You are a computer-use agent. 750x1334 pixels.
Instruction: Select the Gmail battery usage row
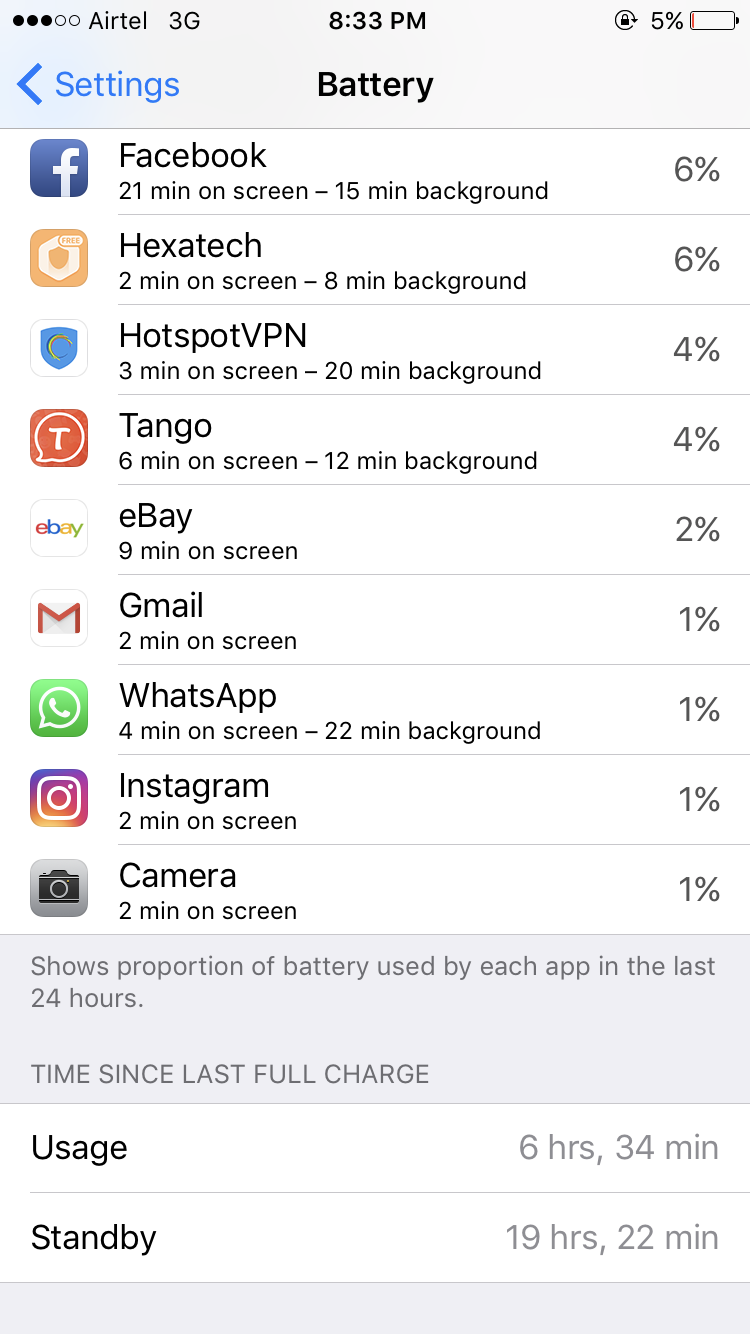pyautogui.click(x=375, y=620)
